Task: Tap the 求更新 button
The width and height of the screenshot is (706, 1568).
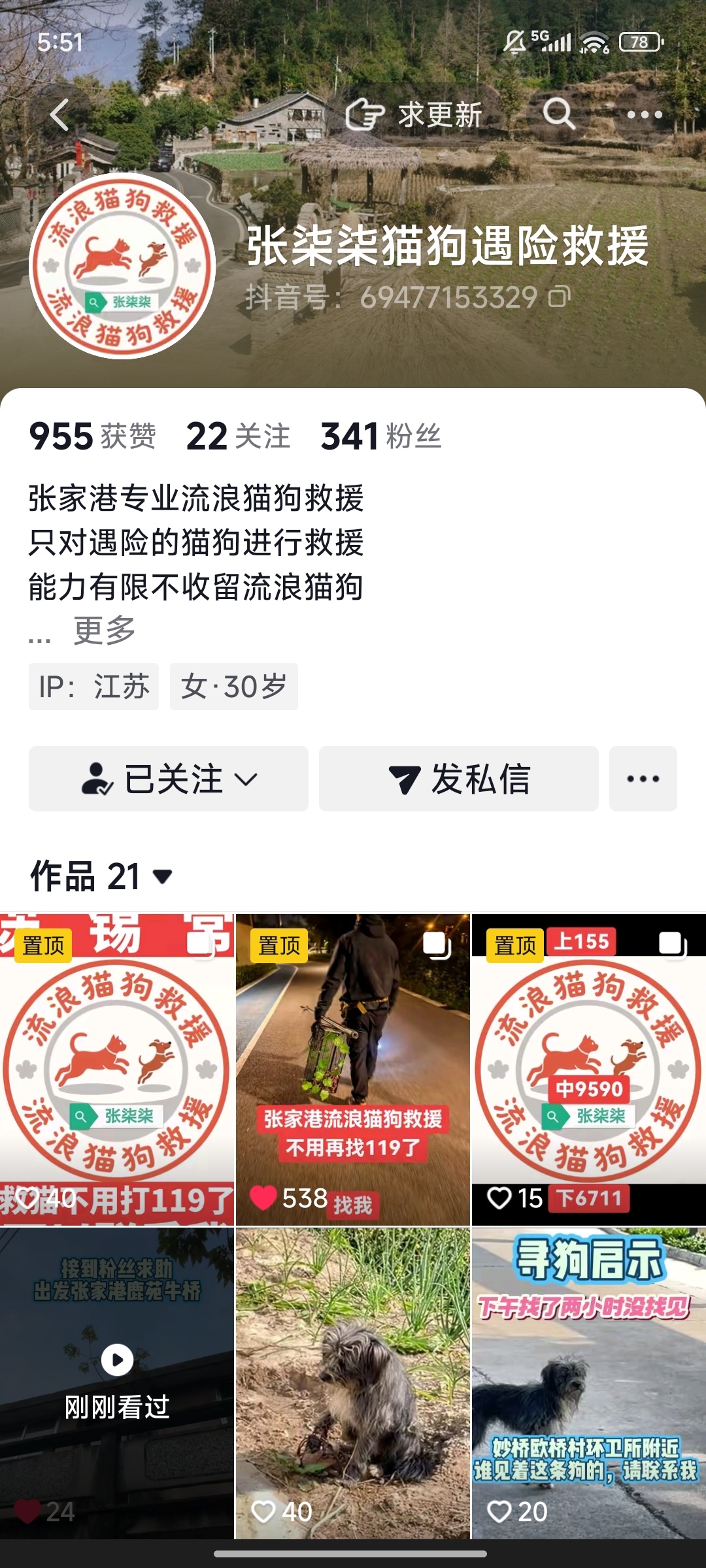Action: click(x=414, y=115)
